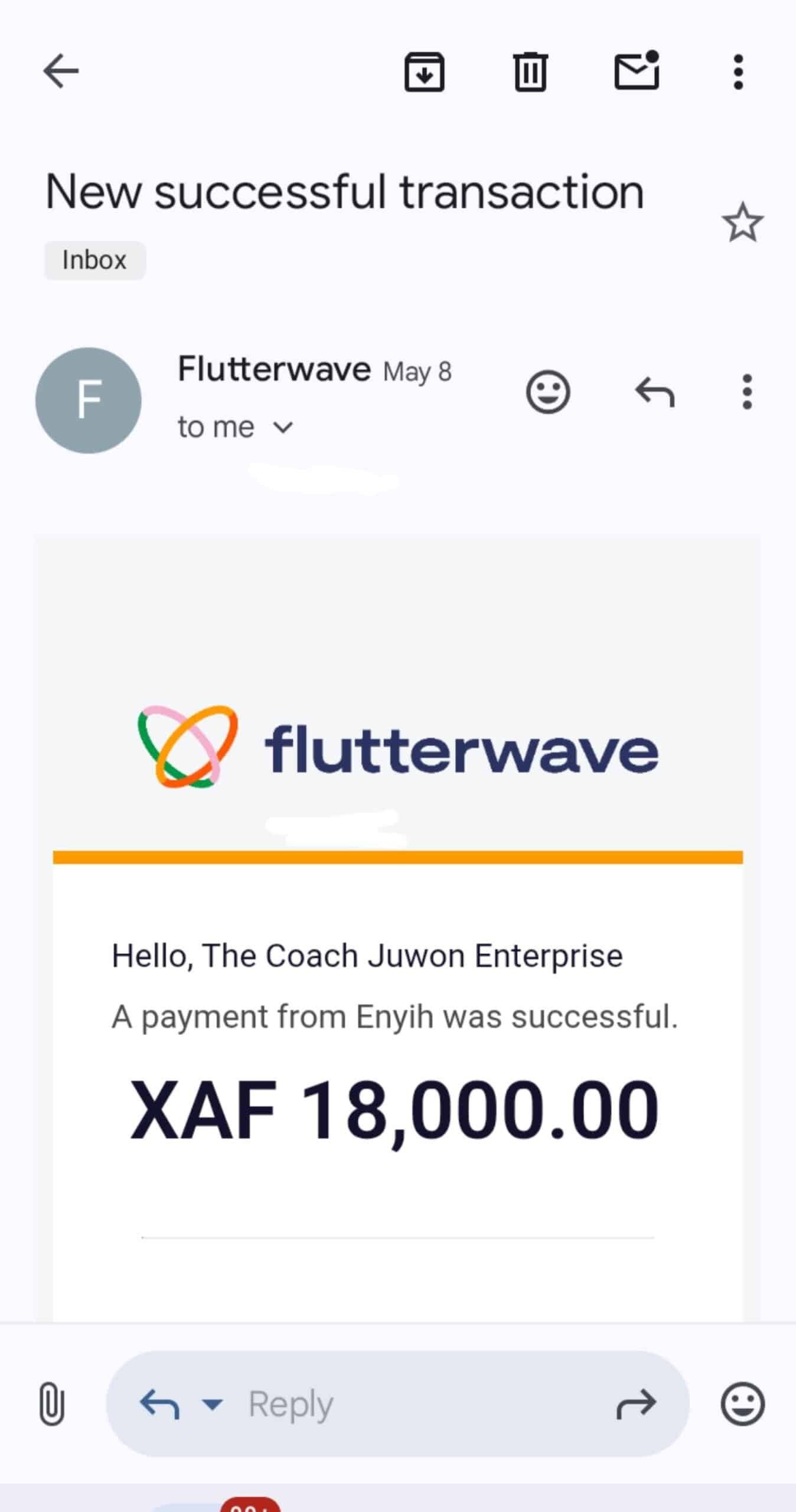Reply using the arrow beside the sender
796x1512 pixels.
point(654,392)
